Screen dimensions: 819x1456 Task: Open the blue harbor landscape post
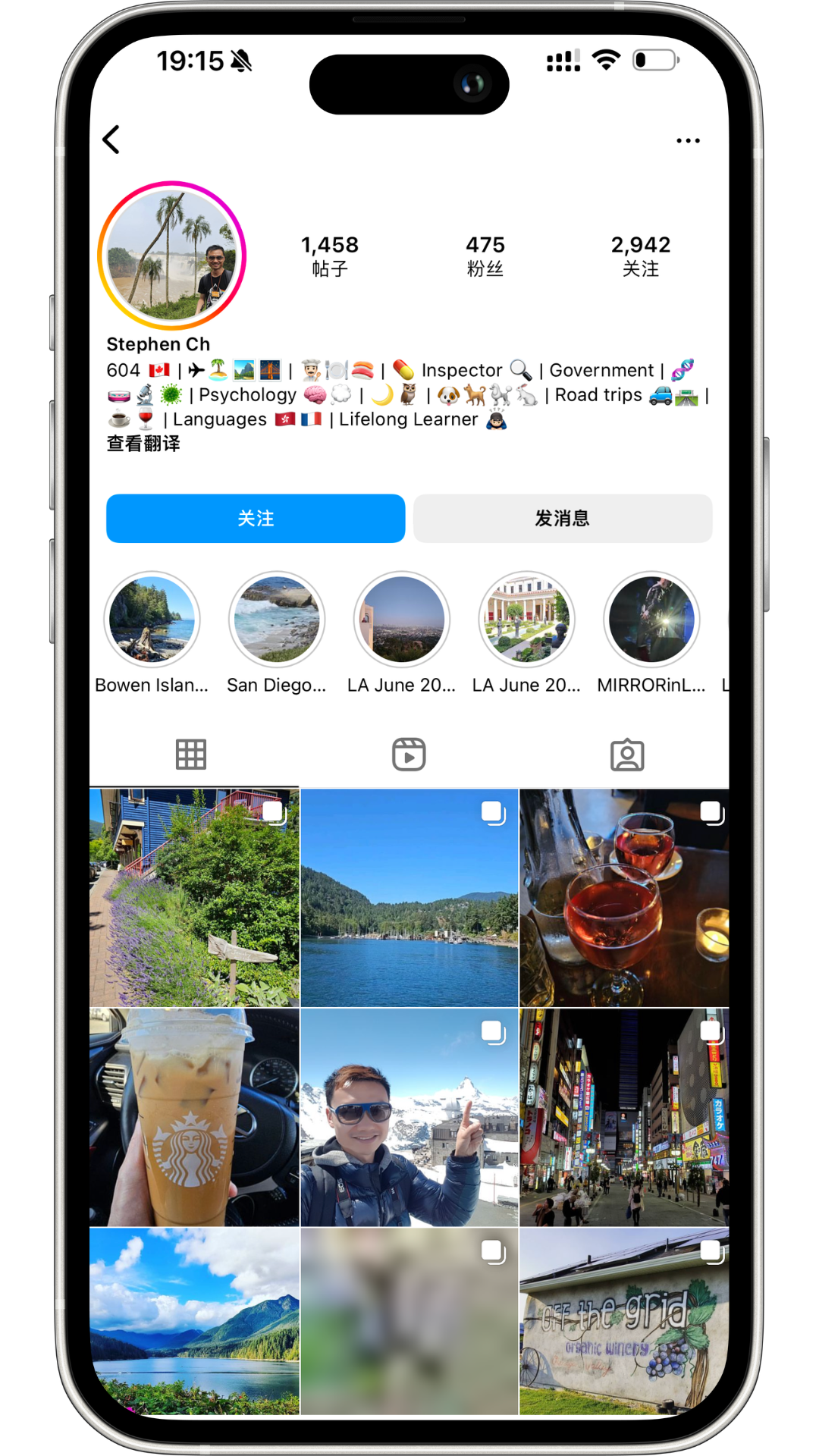(x=409, y=898)
